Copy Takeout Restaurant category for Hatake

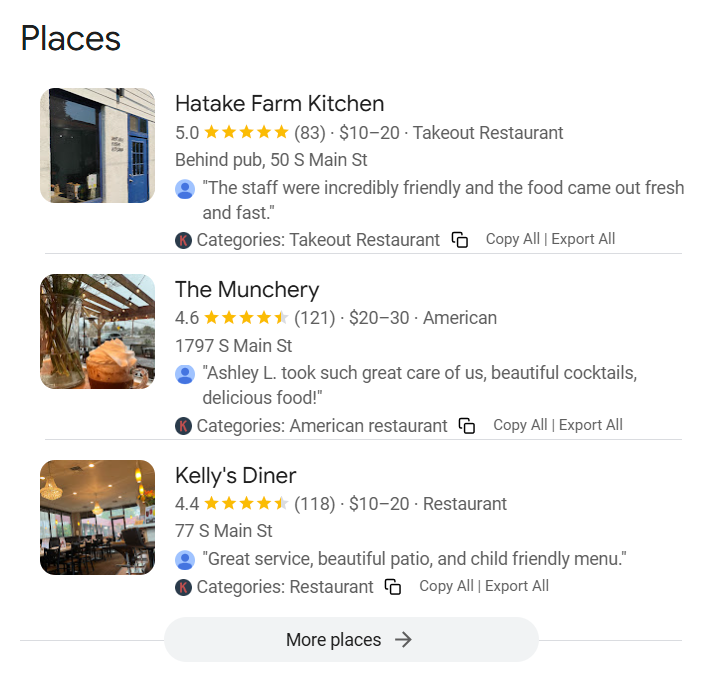click(x=460, y=240)
